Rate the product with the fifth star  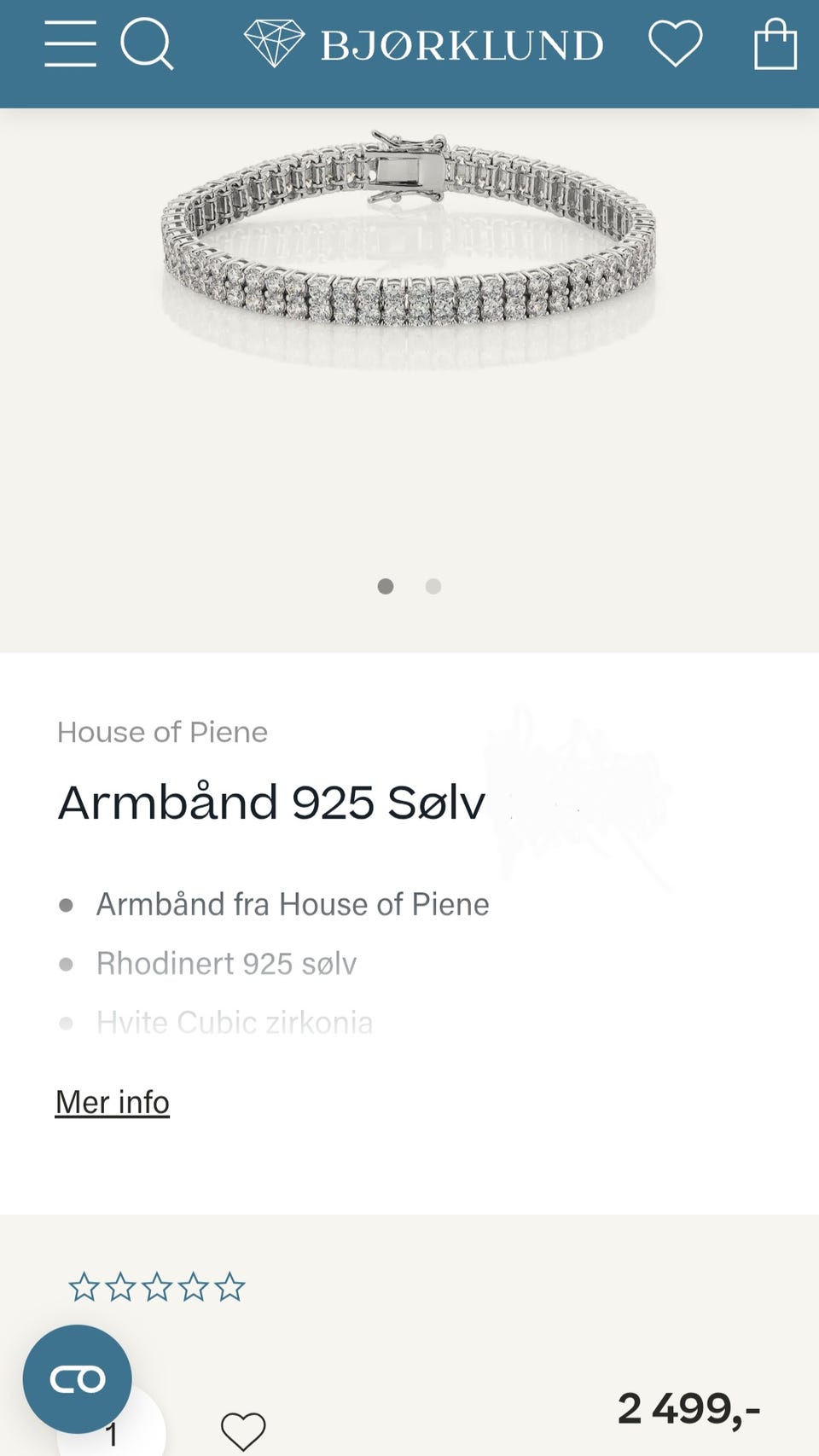pos(229,1287)
